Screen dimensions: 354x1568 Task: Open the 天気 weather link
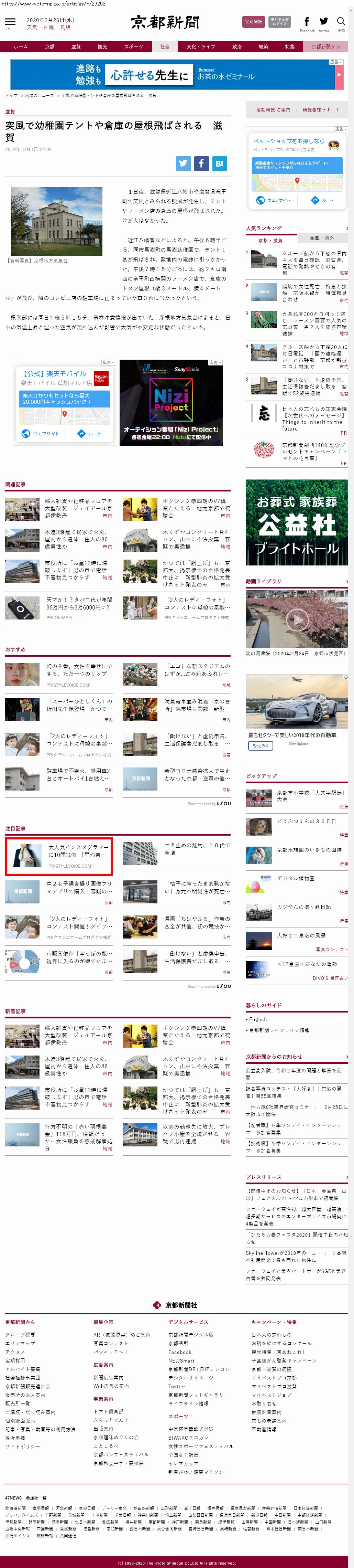pyautogui.click(x=32, y=28)
